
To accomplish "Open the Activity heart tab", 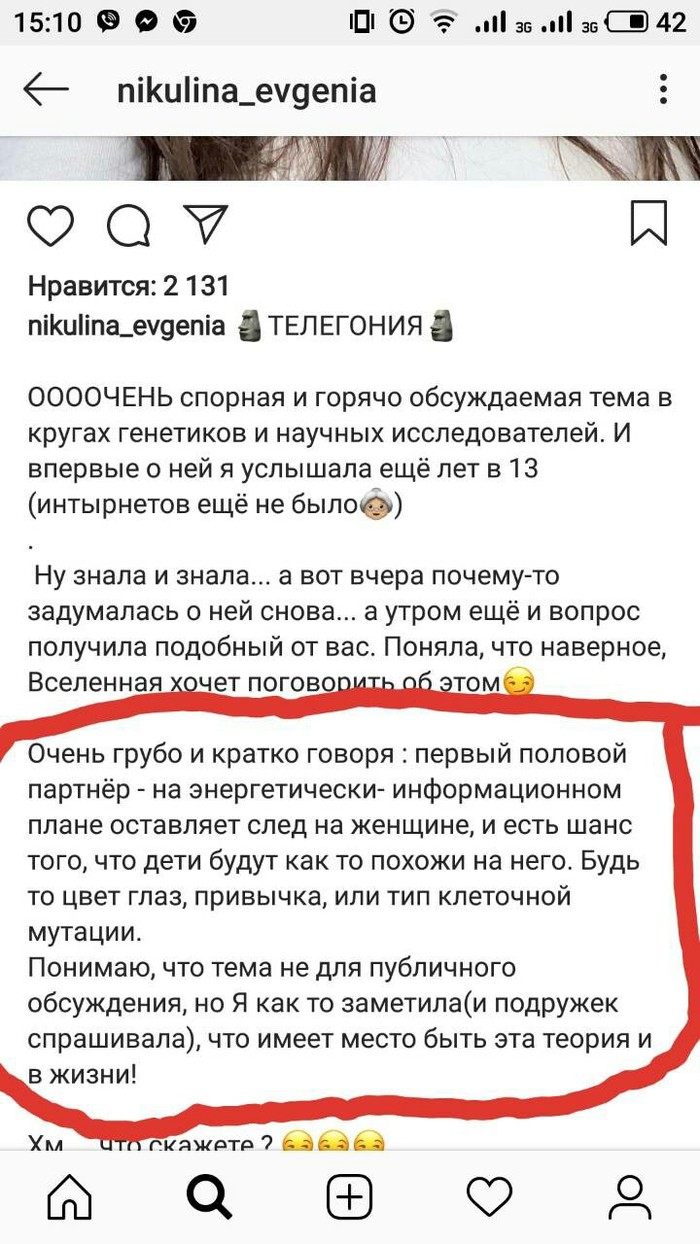I will tap(490, 1196).
